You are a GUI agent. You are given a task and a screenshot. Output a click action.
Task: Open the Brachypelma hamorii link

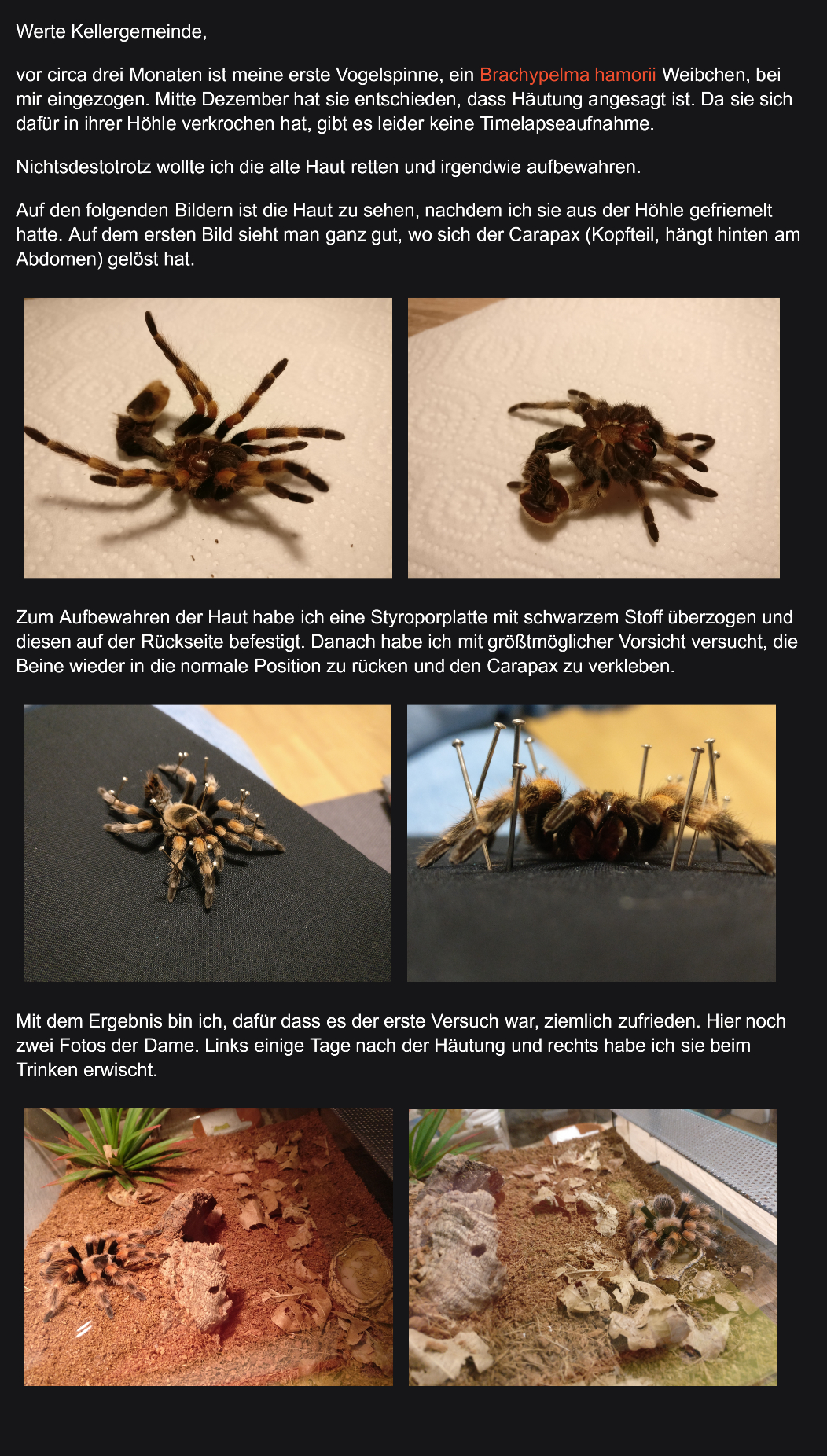tap(568, 75)
